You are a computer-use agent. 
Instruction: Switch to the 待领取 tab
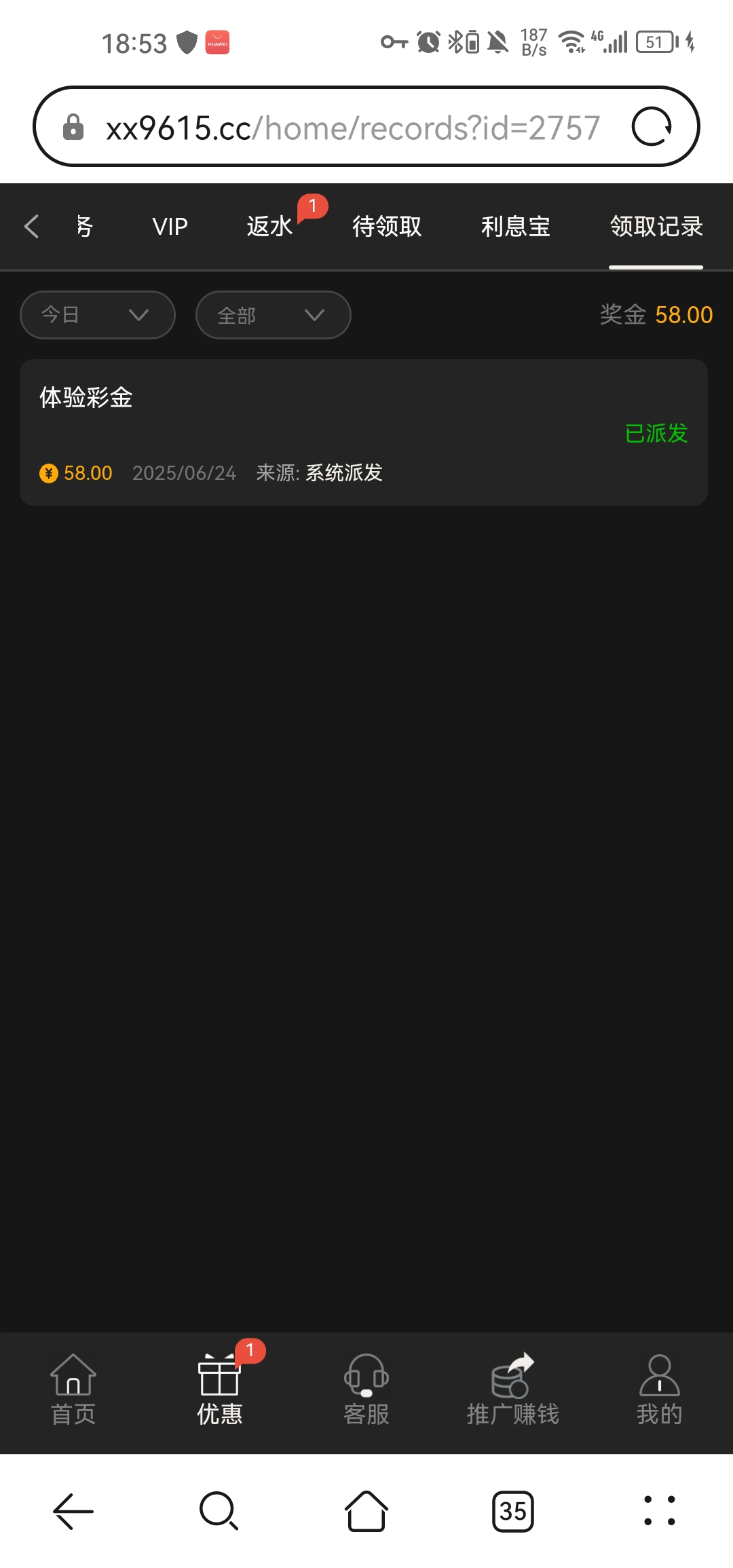pyautogui.click(x=387, y=227)
